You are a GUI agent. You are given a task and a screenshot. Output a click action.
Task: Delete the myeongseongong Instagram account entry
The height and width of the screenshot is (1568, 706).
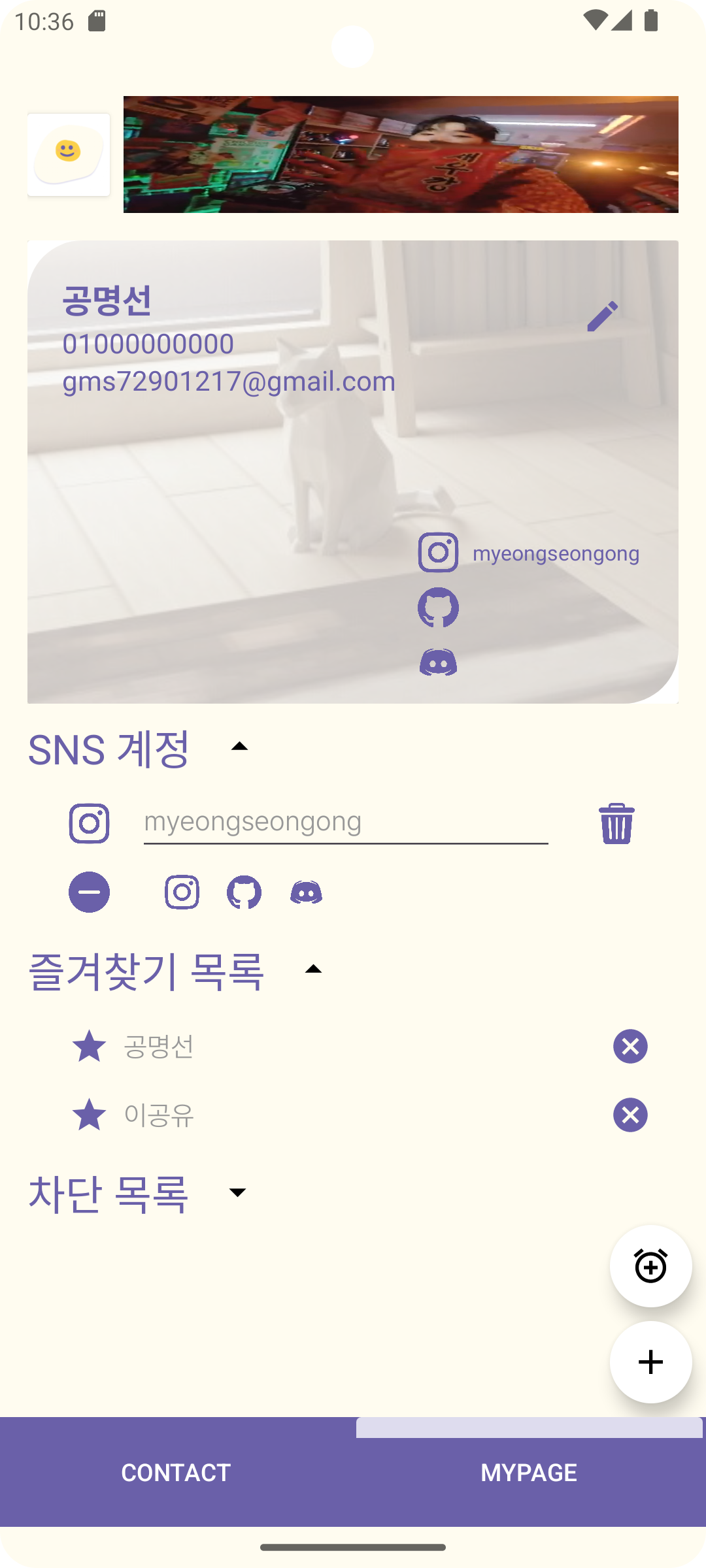tap(616, 823)
